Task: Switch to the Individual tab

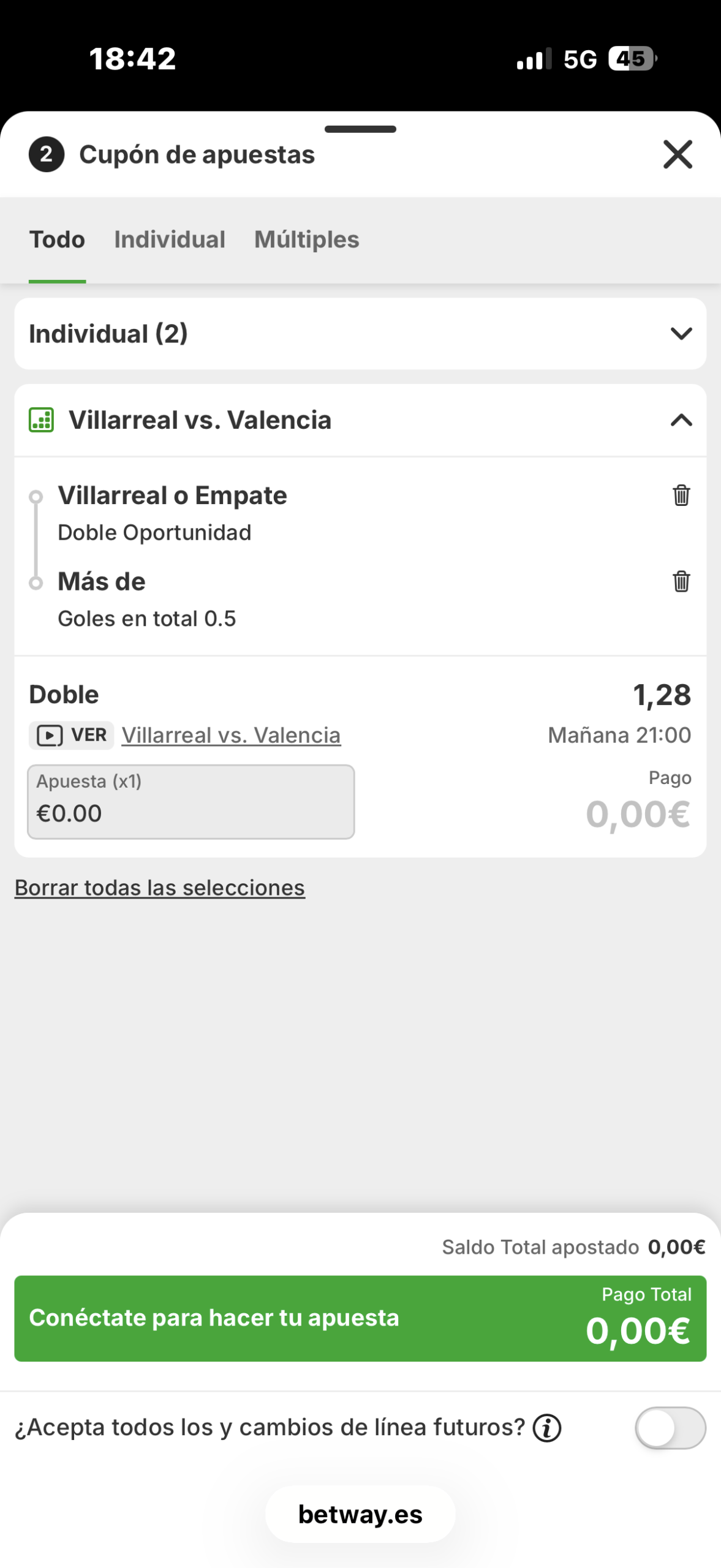Action: (x=170, y=239)
